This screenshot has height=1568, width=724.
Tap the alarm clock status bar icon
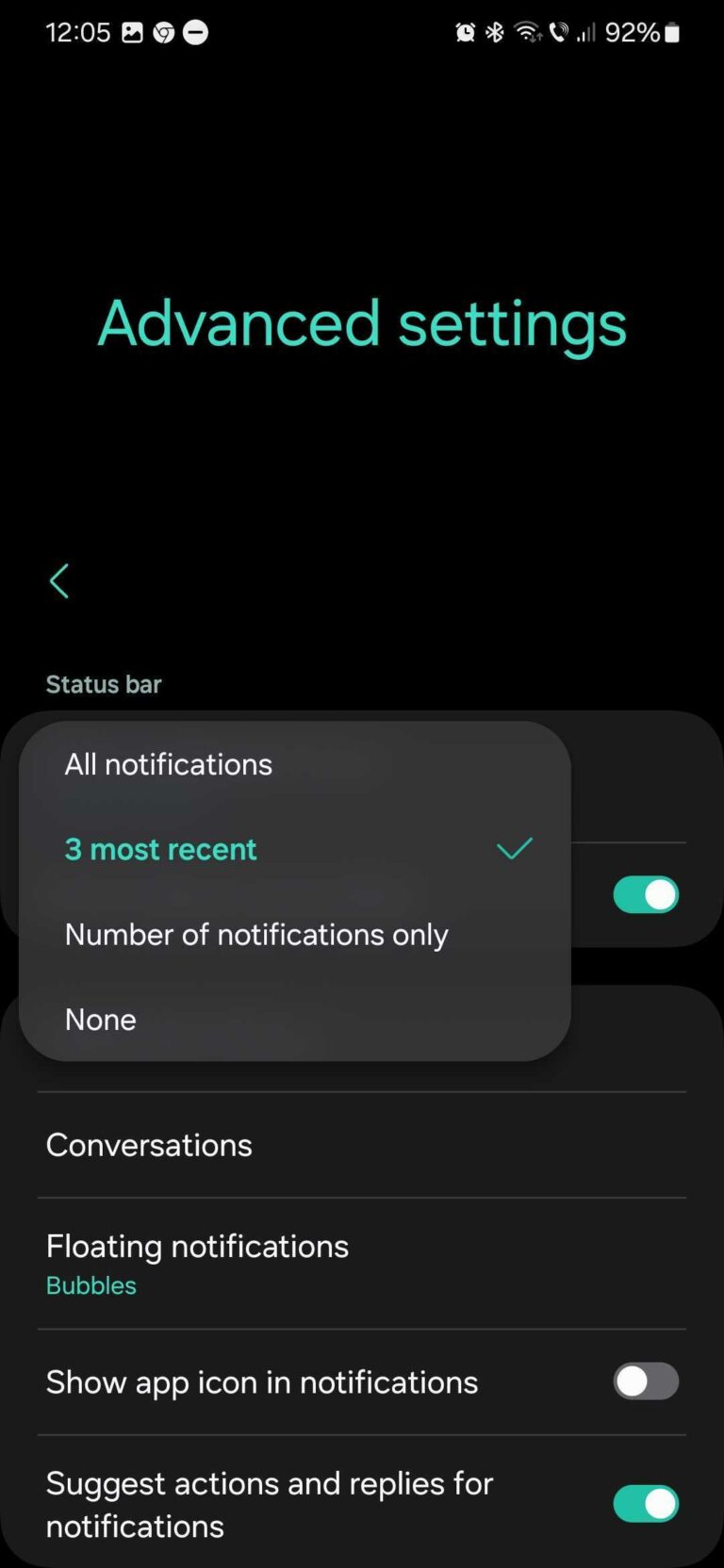pos(464,31)
